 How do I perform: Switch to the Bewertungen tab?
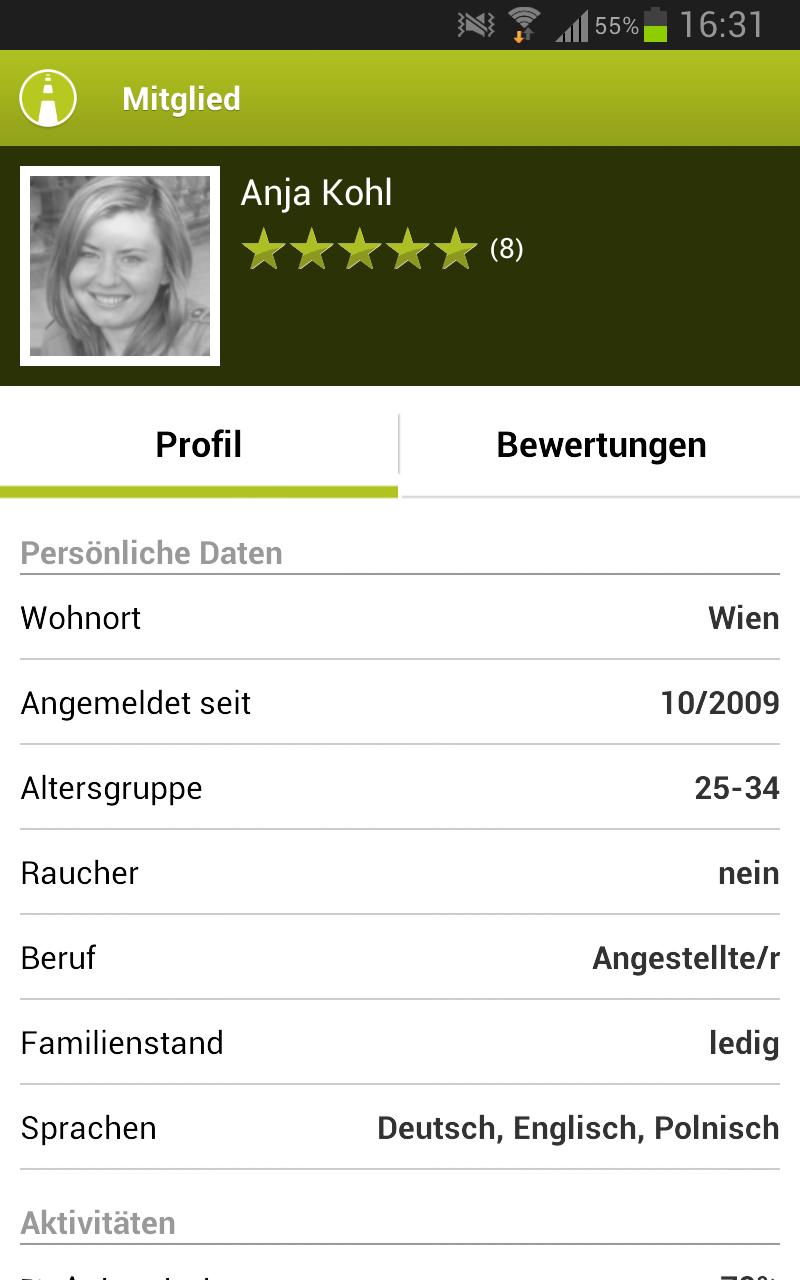[600, 444]
